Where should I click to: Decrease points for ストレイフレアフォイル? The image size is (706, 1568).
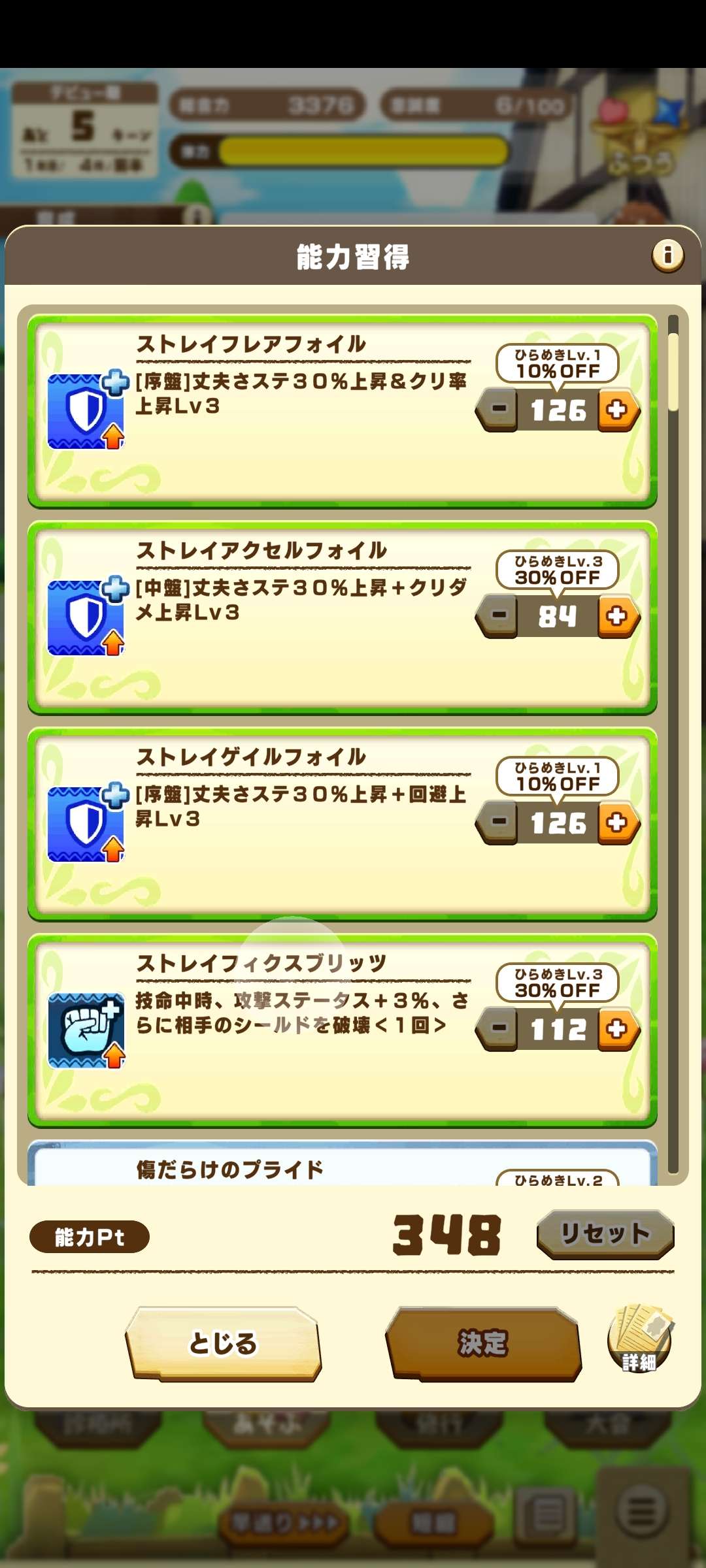(499, 410)
